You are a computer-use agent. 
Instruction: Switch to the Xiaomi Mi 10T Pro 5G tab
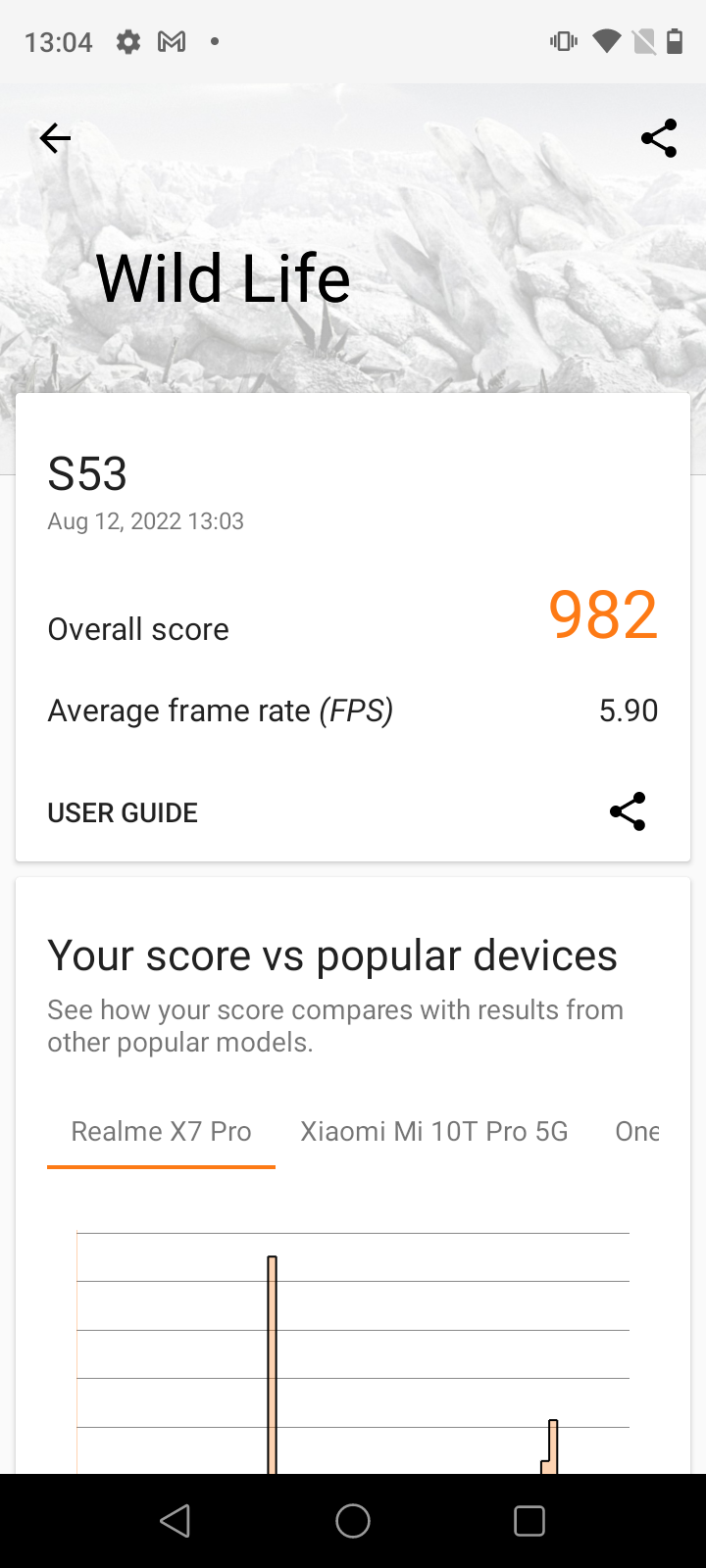[x=433, y=1131]
